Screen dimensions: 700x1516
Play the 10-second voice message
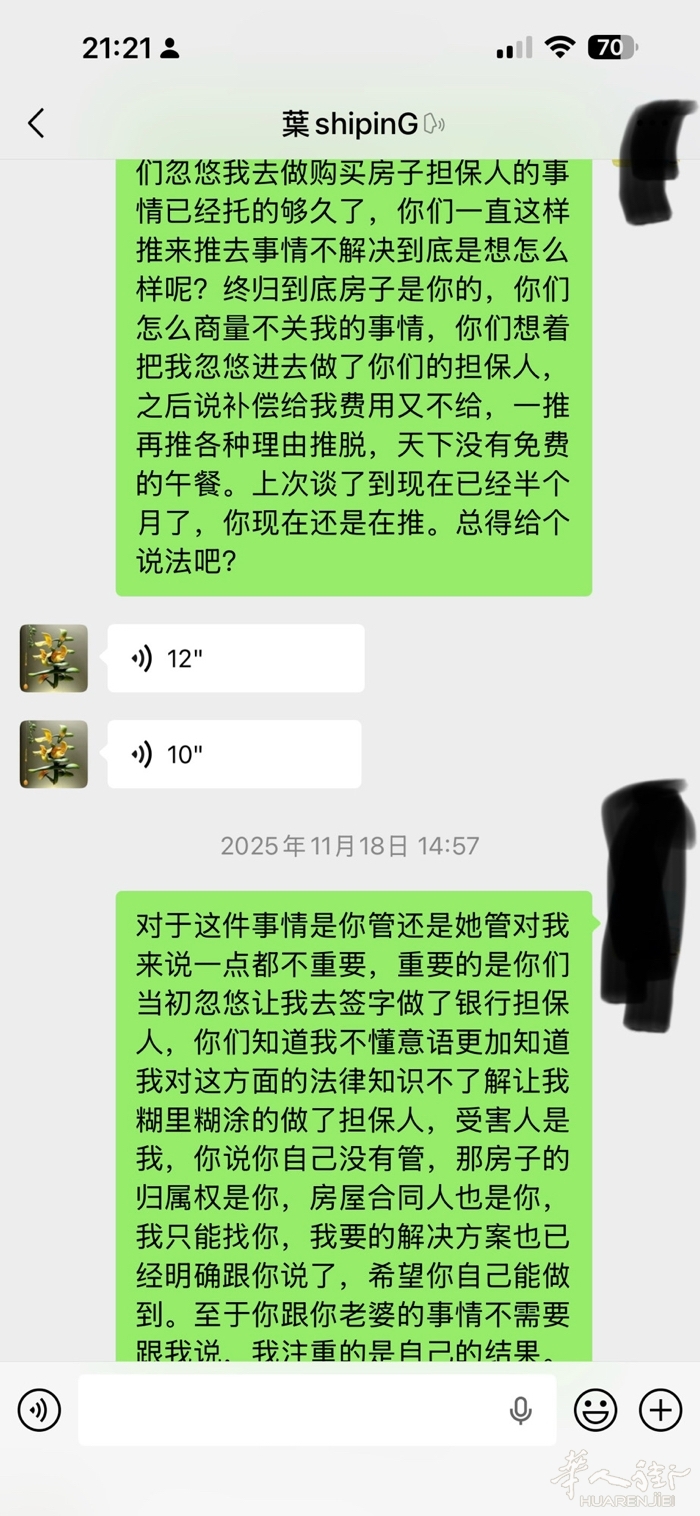click(233, 754)
